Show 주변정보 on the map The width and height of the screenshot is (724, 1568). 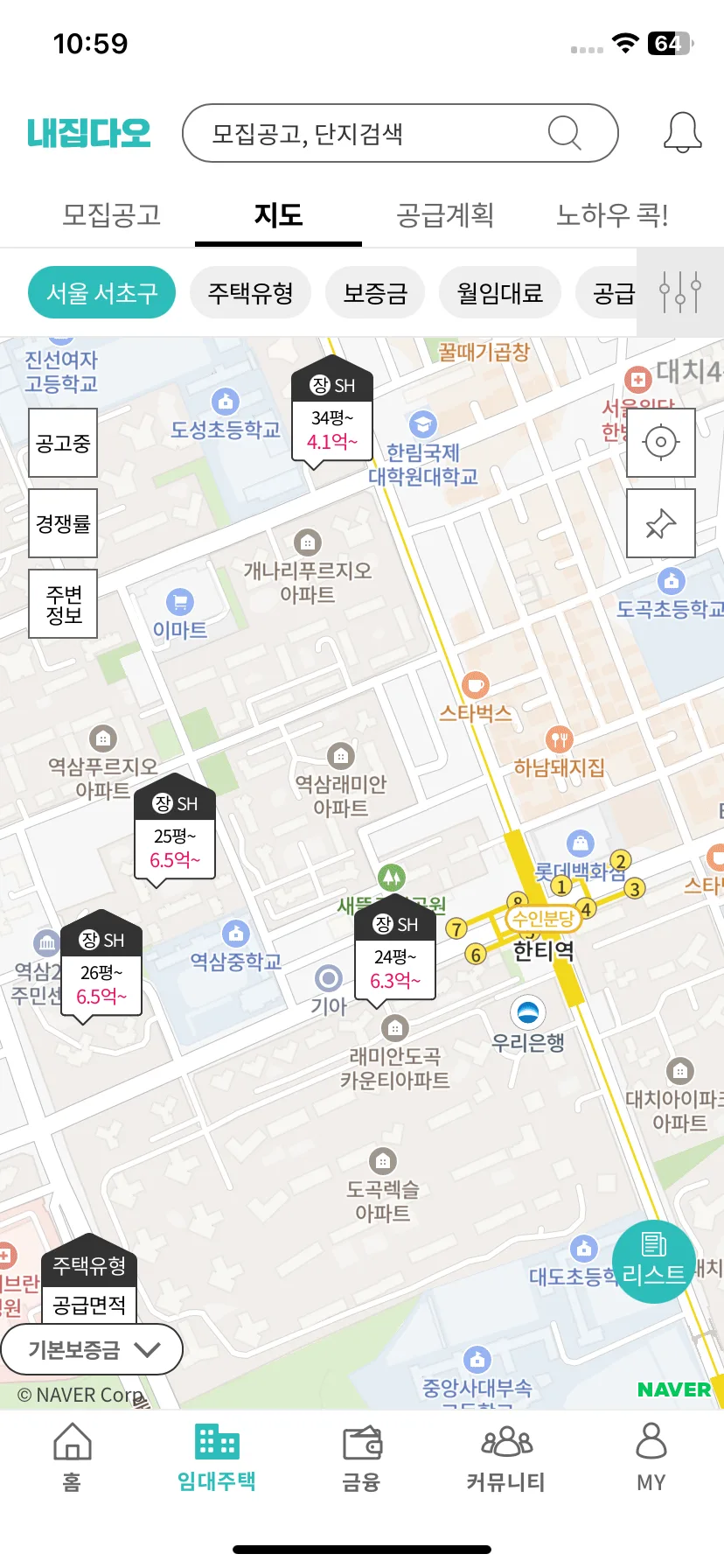pyautogui.click(x=63, y=605)
